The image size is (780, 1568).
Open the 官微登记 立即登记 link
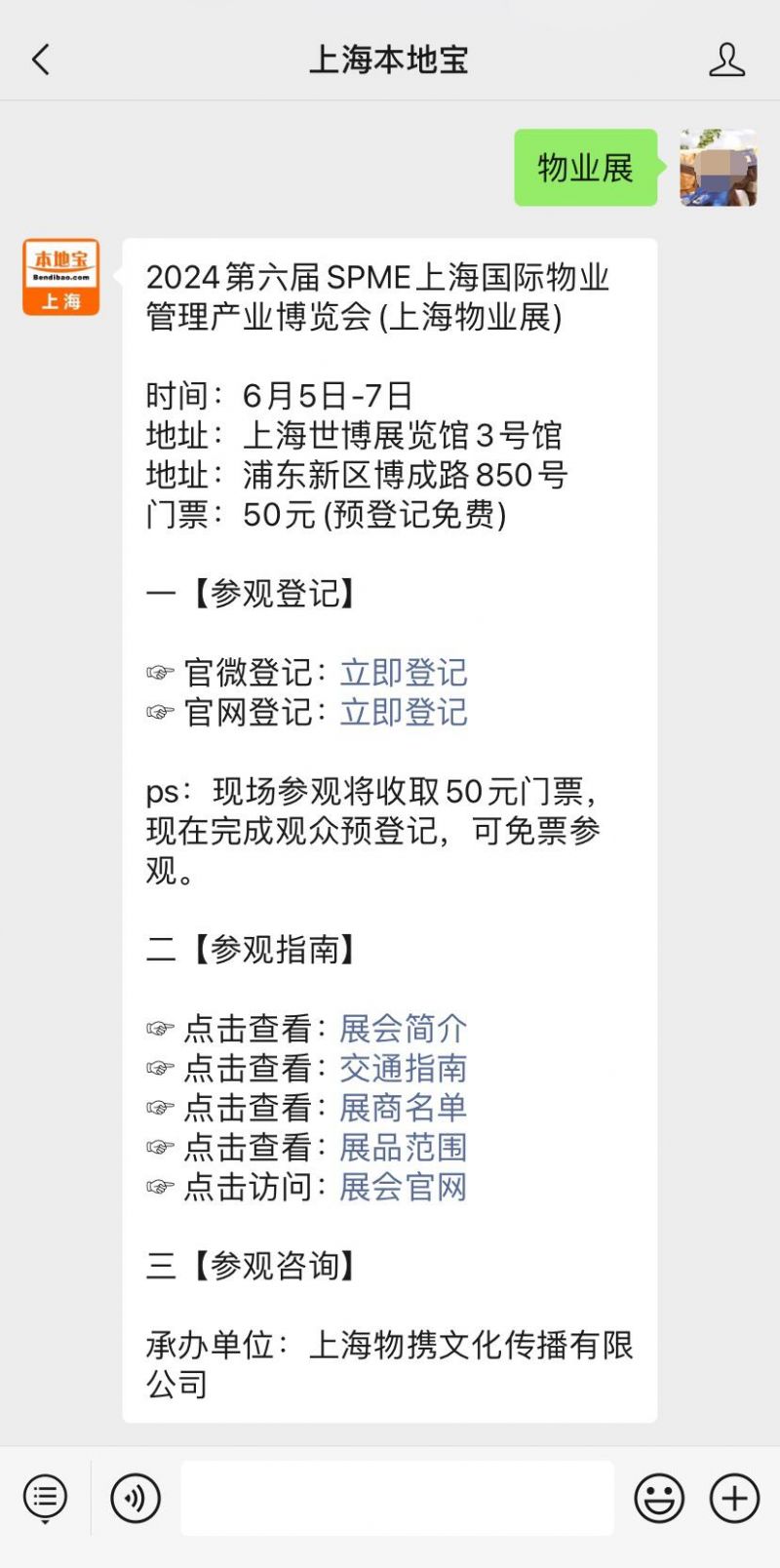tap(404, 673)
